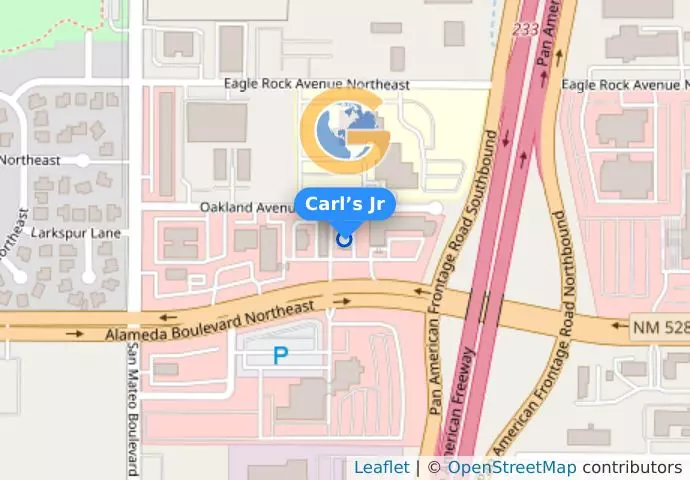The image size is (690, 480).
Task: Tap the Carl's Jr map marker
Action: click(x=345, y=239)
